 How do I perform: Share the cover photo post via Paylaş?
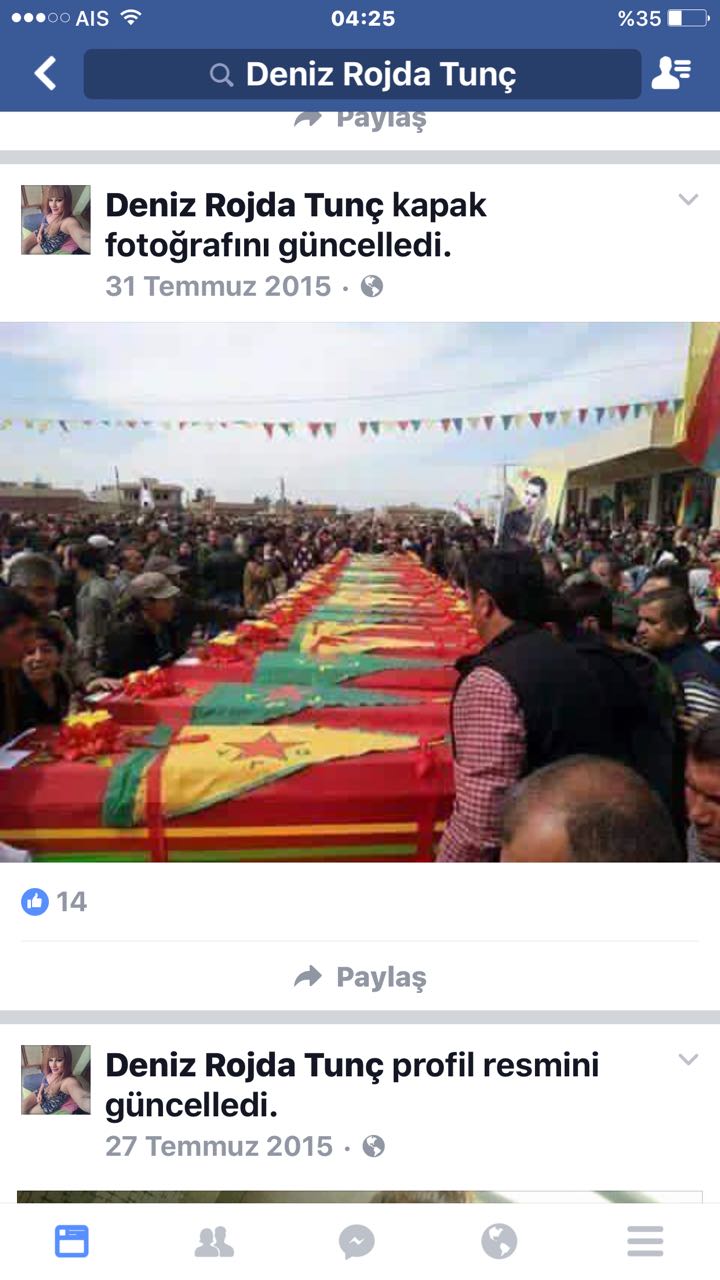coord(360,977)
